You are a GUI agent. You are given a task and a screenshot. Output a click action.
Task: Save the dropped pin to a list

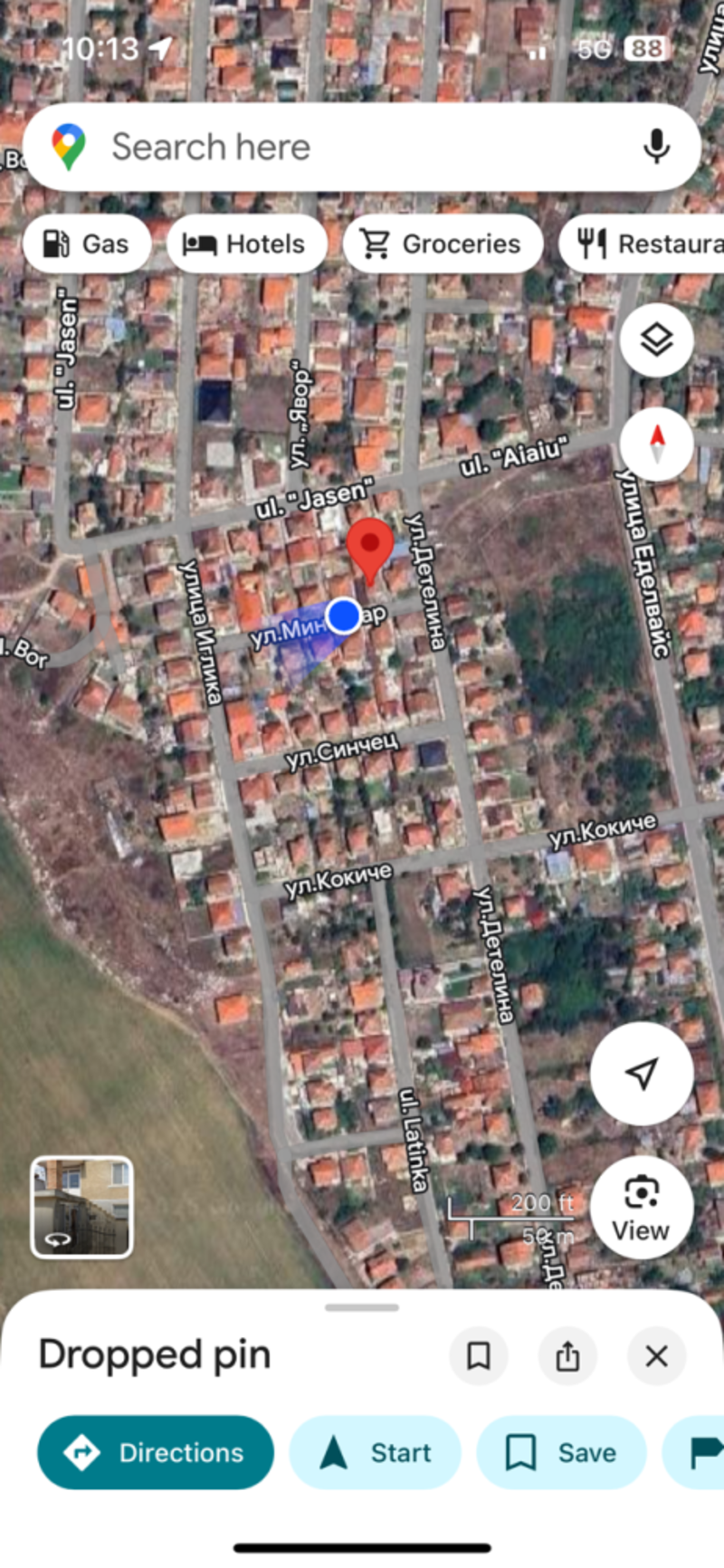coord(561,1452)
